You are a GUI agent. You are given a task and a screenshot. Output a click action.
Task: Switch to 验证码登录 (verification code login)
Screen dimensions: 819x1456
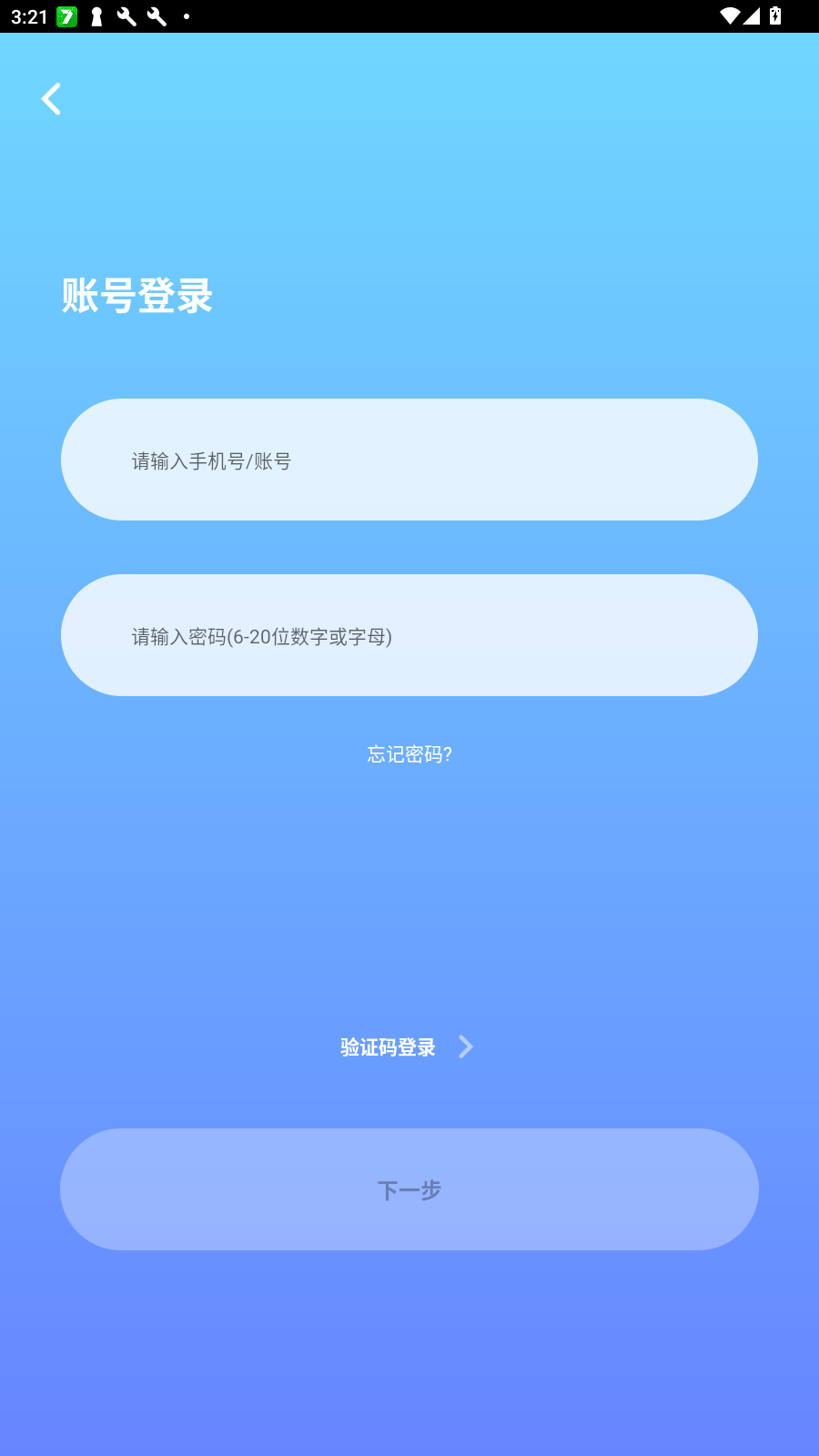406,1047
